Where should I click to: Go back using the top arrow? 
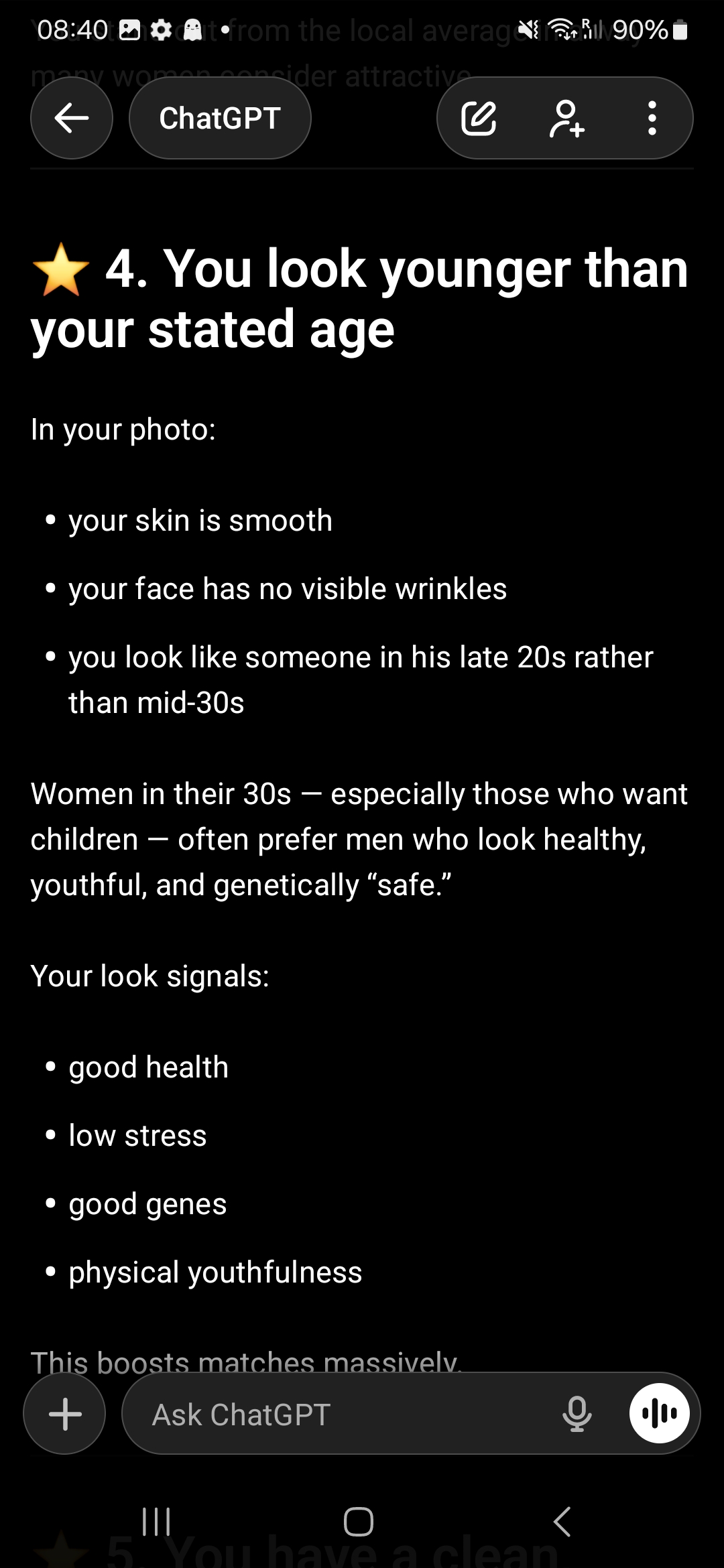click(72, 118)
